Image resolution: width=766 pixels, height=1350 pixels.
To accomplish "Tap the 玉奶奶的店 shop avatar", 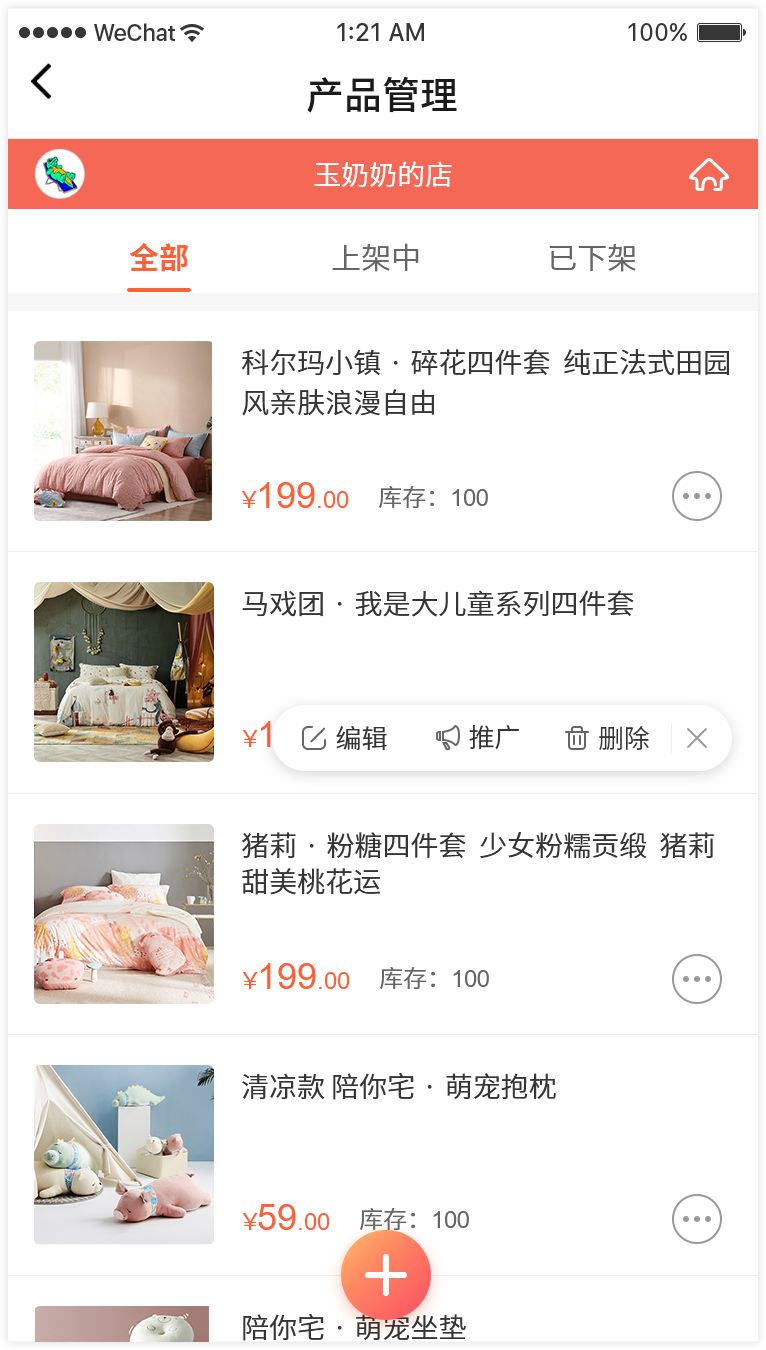I will coord(60,175).
